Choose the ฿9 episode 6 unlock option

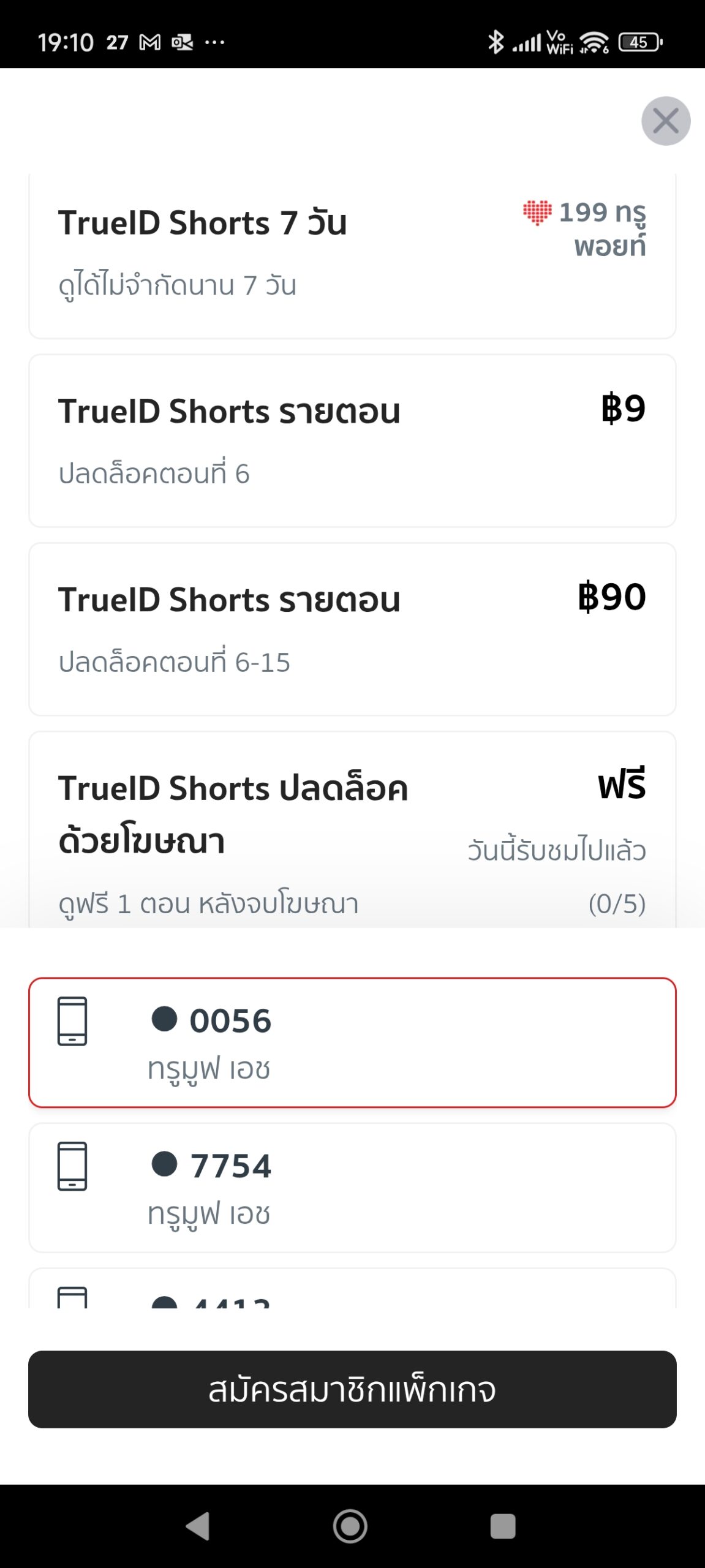352,440
